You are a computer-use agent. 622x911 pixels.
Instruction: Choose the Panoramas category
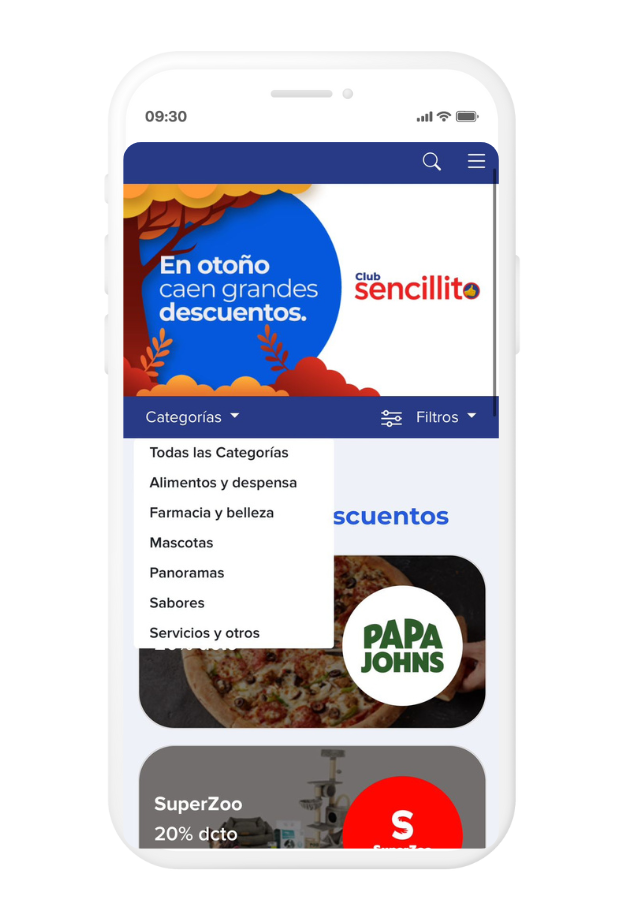coord(187,573)
